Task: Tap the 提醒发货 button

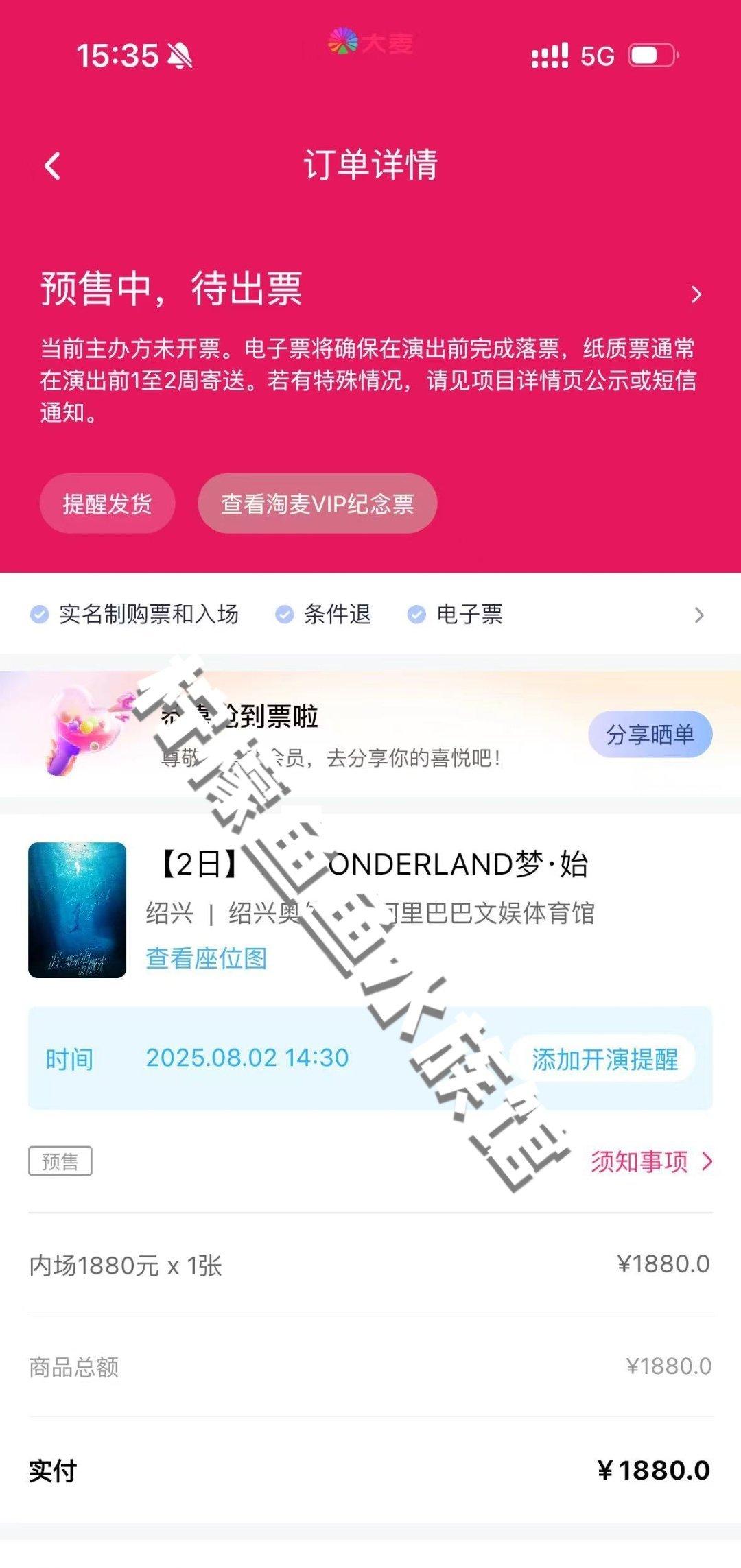Action: pyautogui.click(x=107, y=503)
